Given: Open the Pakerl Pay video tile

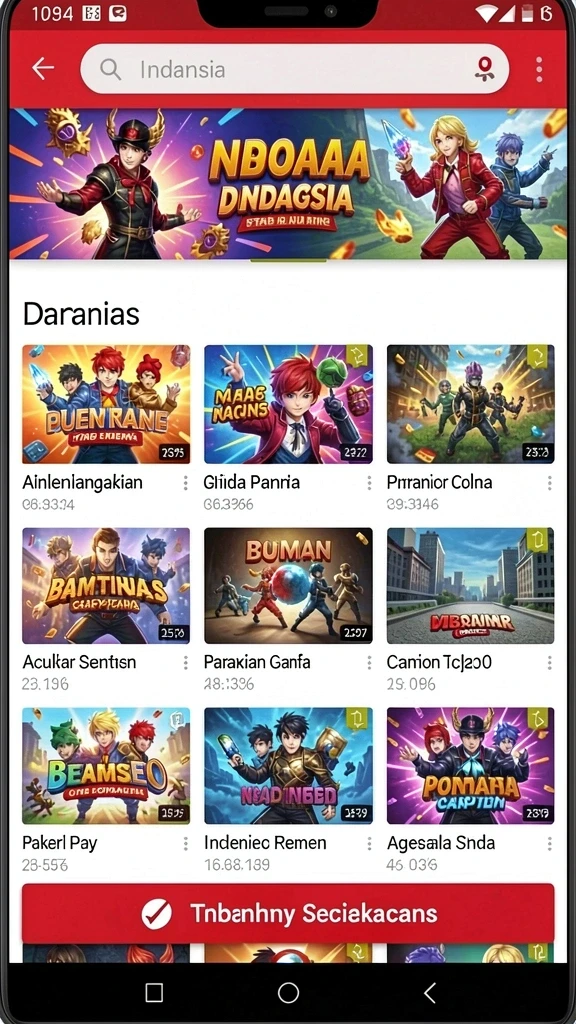Looking at the screenshot, I should 106,765.
